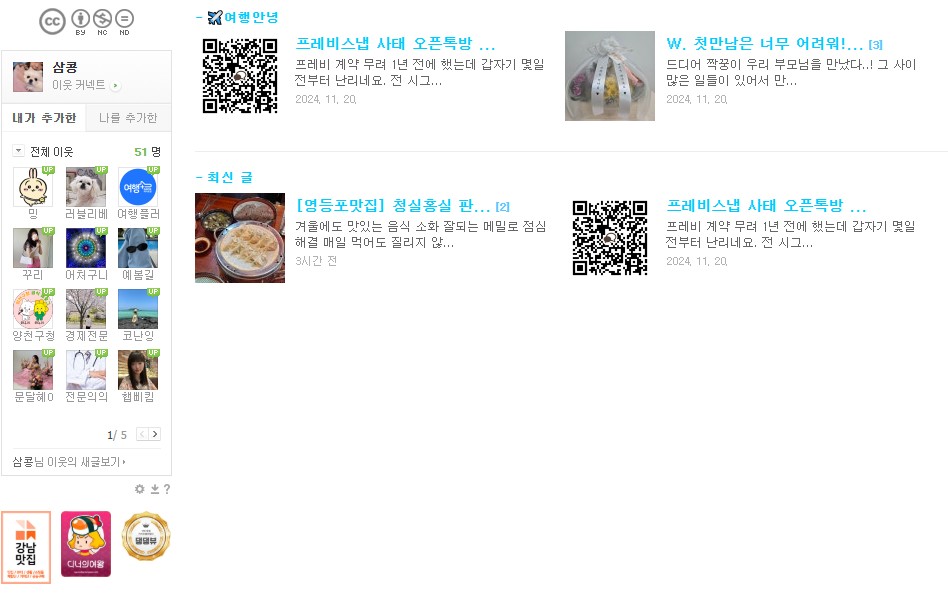Open the 이웃 커넥트 arrow link
The height and width of the screenshot is (610, 948).
coord(116,86)
